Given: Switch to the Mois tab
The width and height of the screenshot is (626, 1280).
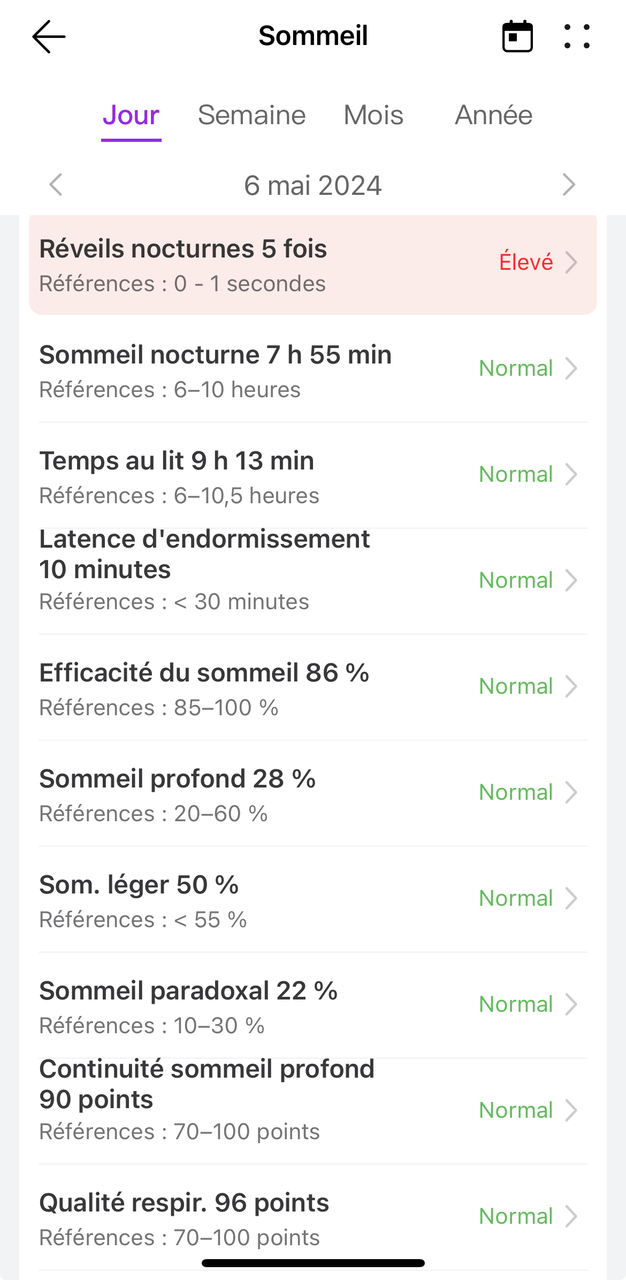Looking at the screenshot, I should 373,115.
